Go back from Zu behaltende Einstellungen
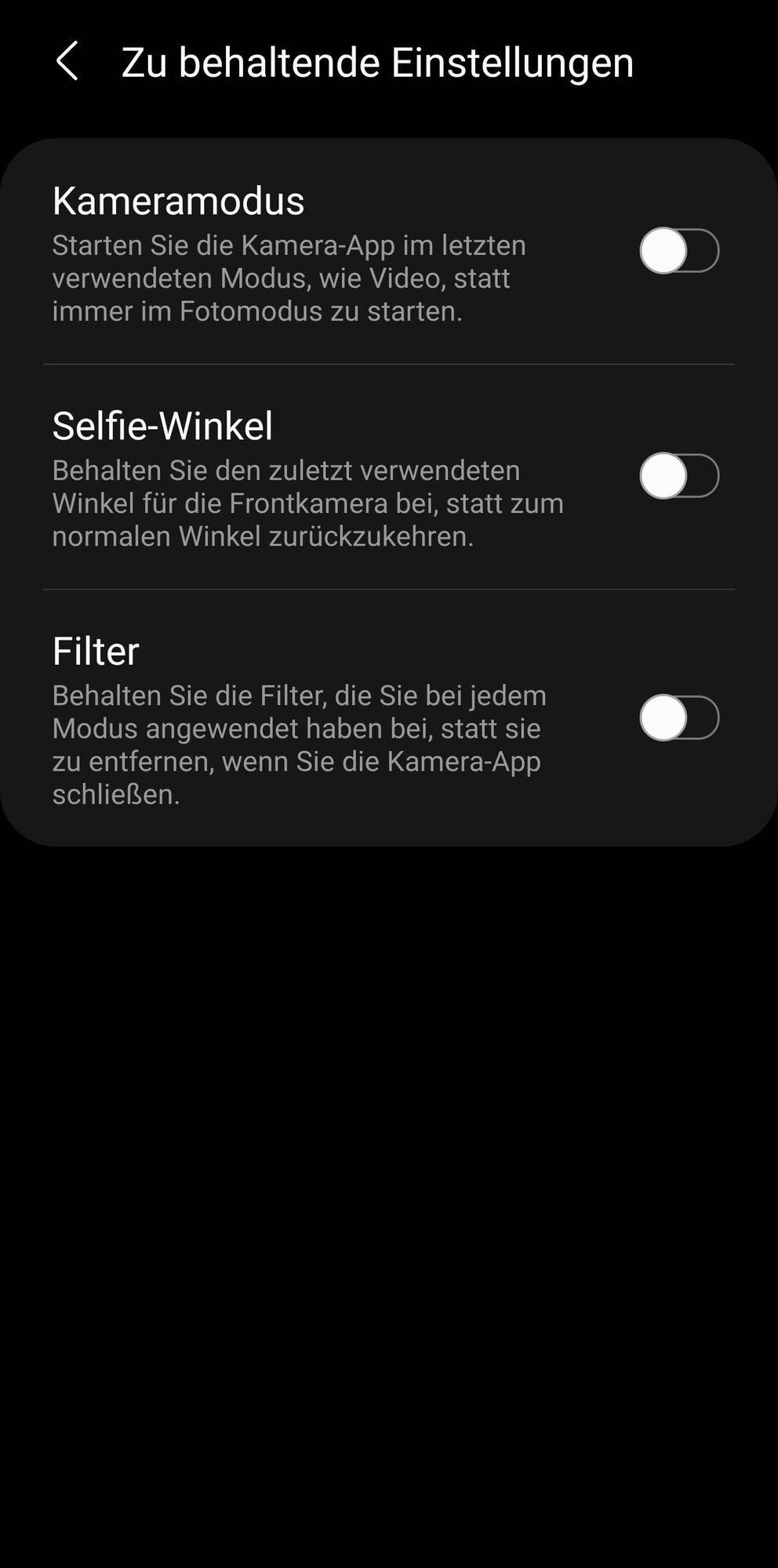This screenshot has width=778, height=1568. 67,61
